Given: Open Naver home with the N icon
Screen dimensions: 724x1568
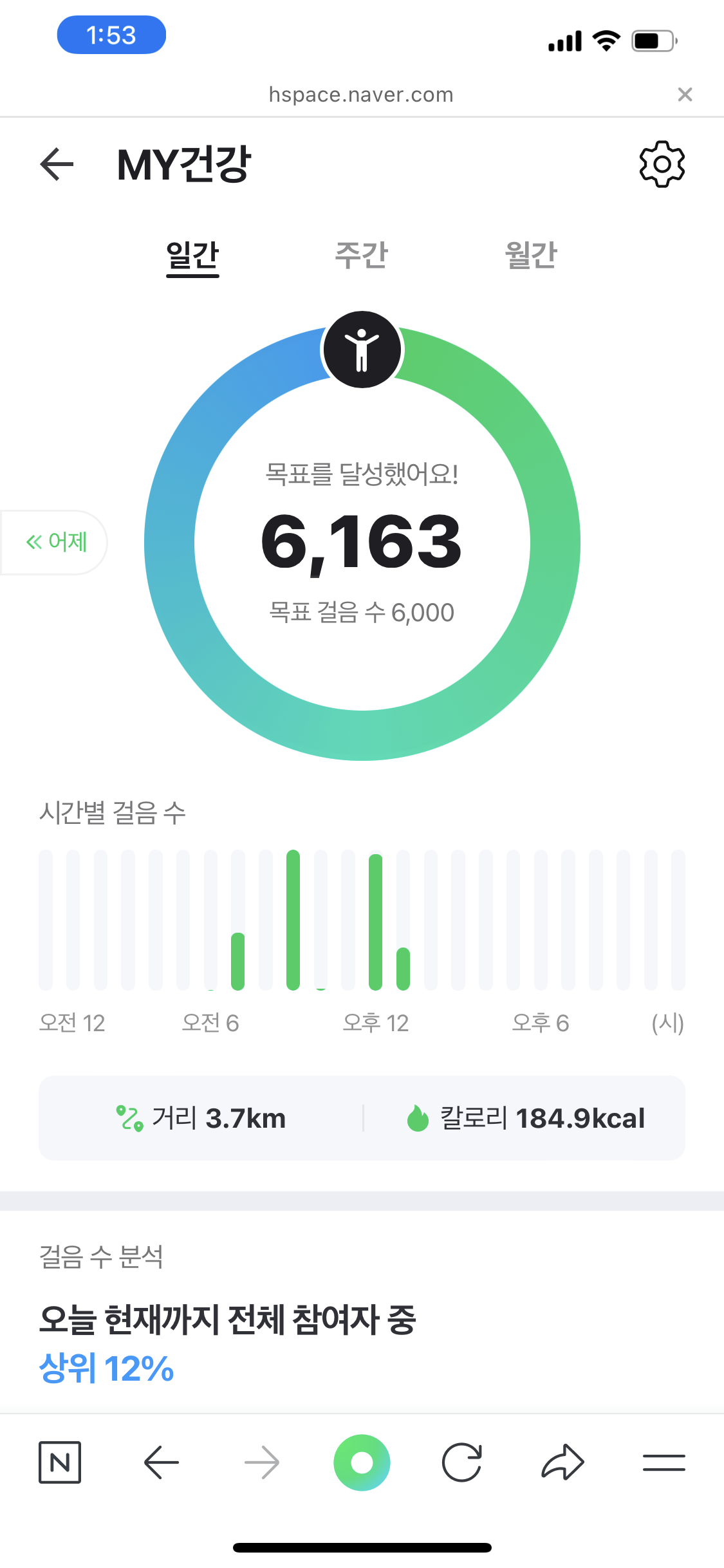Looking at the screenshot, I should (x=60, y=1462).
